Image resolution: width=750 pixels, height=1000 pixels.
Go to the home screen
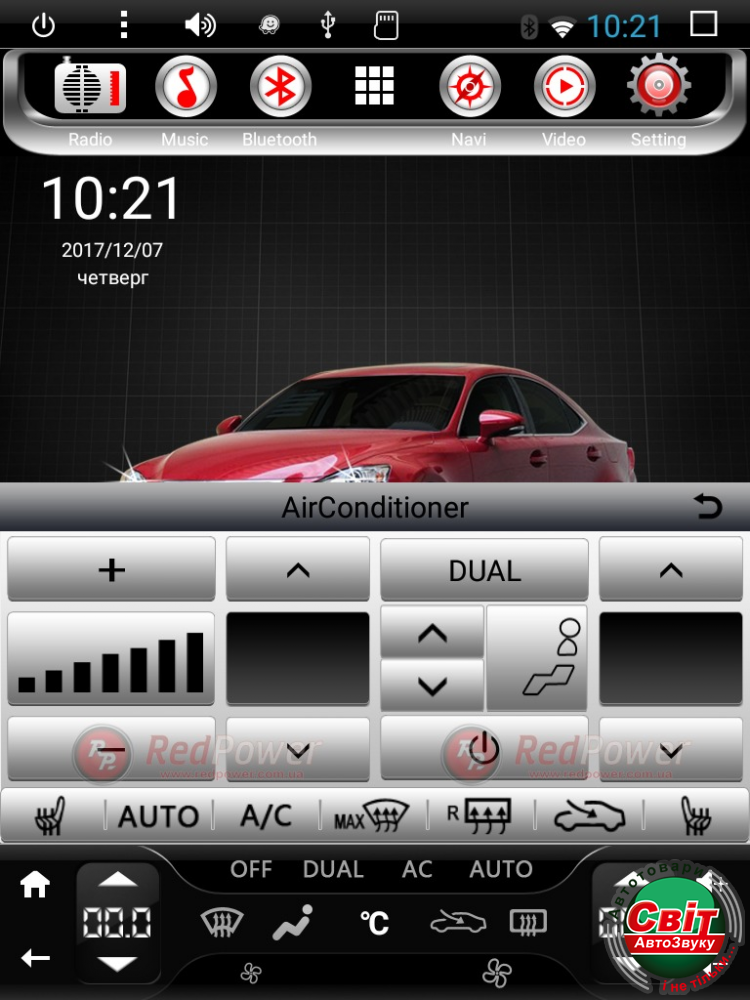click(35, 884)
